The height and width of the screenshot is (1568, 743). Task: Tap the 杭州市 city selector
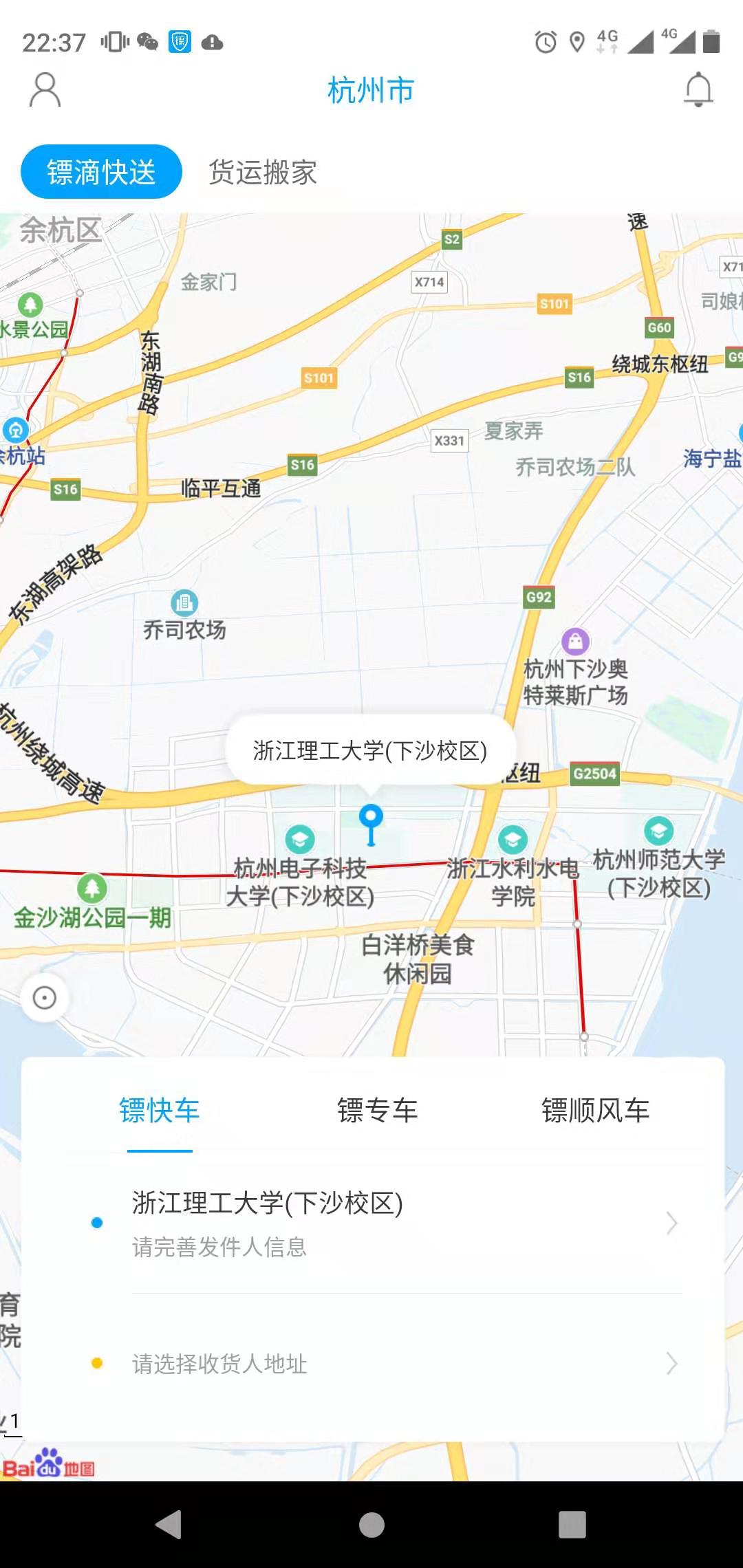coord(371,91)
